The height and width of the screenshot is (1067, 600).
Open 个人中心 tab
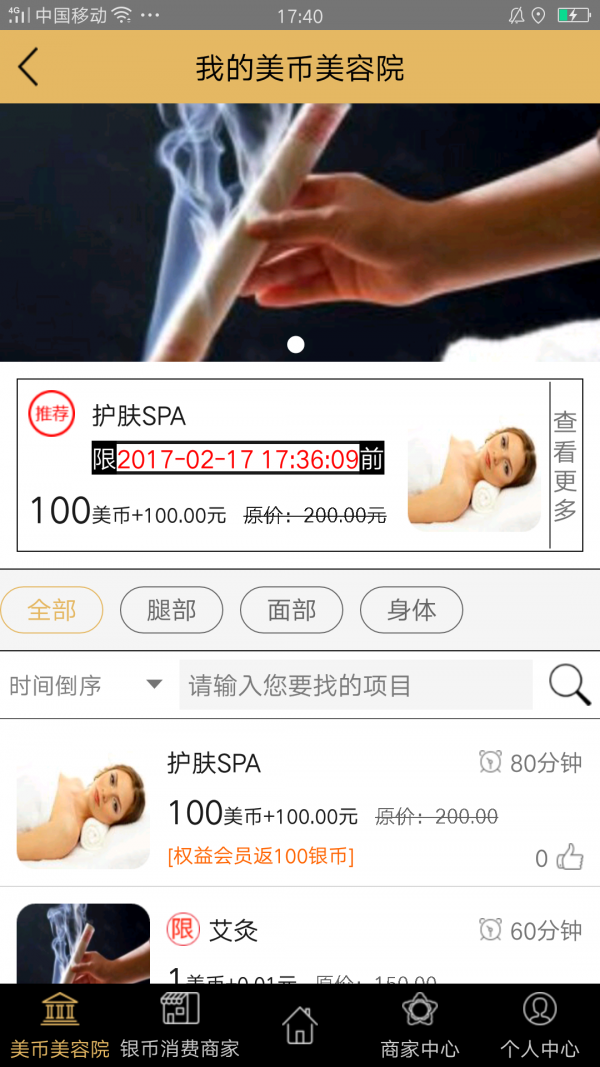point(540,1026)
